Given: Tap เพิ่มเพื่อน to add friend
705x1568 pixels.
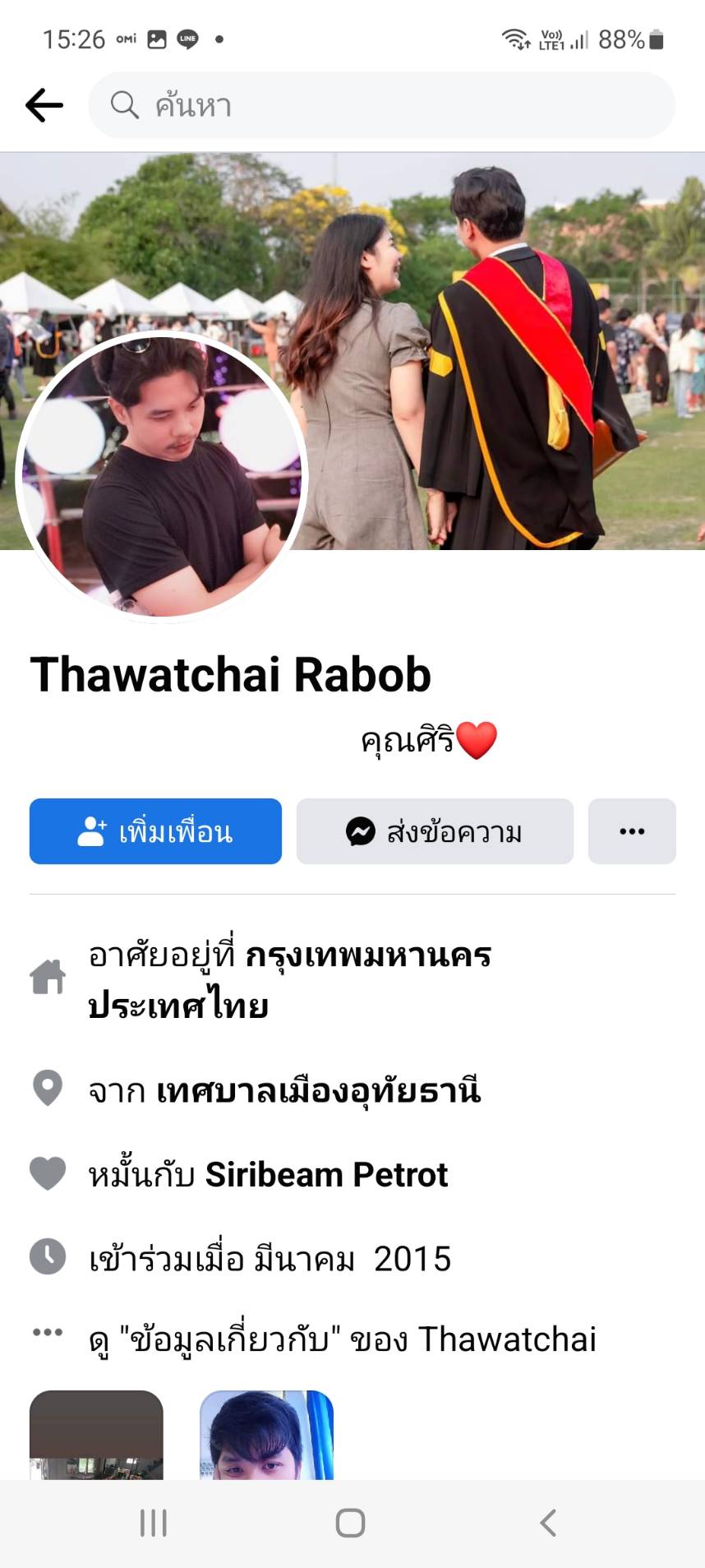Looking at the screenshot, I should (x=155, y=831).
